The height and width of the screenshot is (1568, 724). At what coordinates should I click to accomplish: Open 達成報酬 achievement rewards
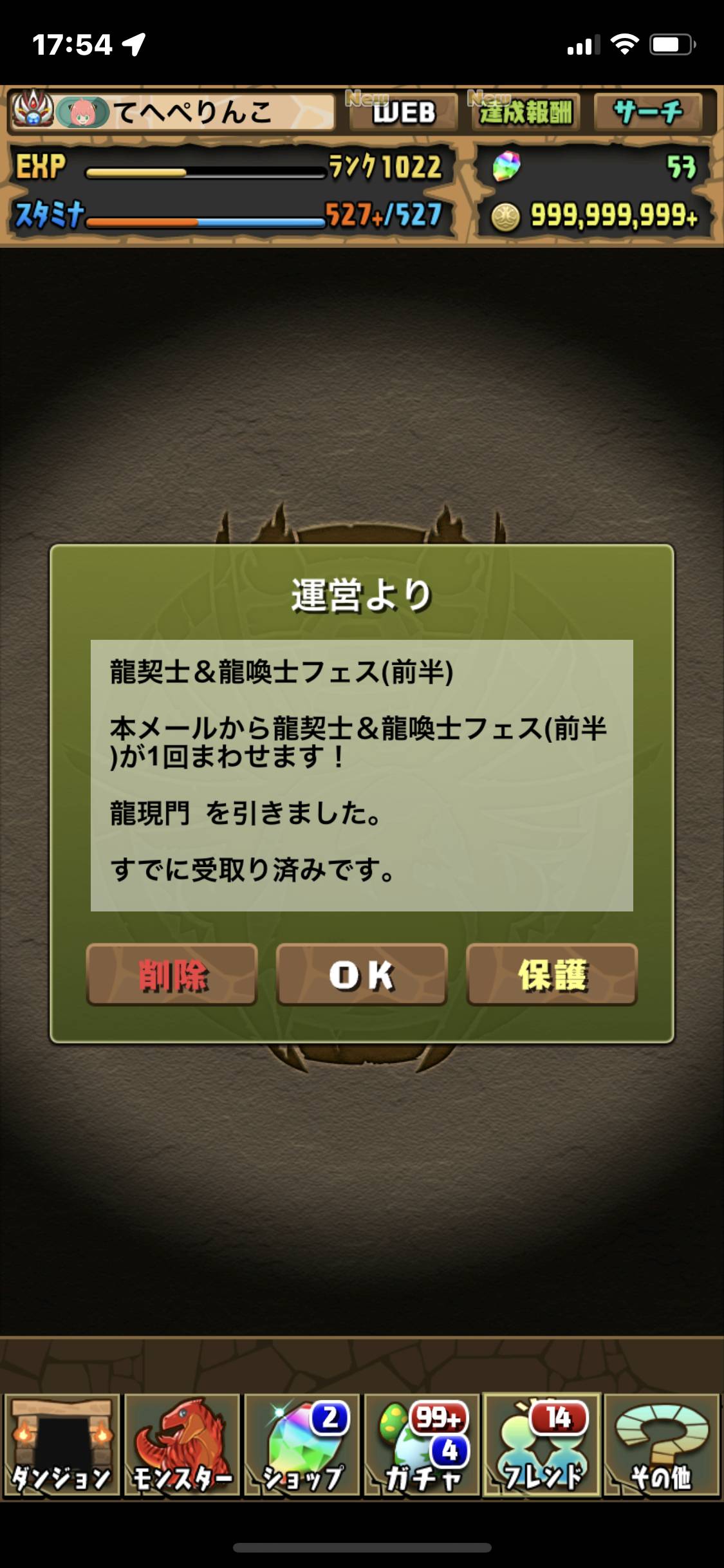click(526, 112)
